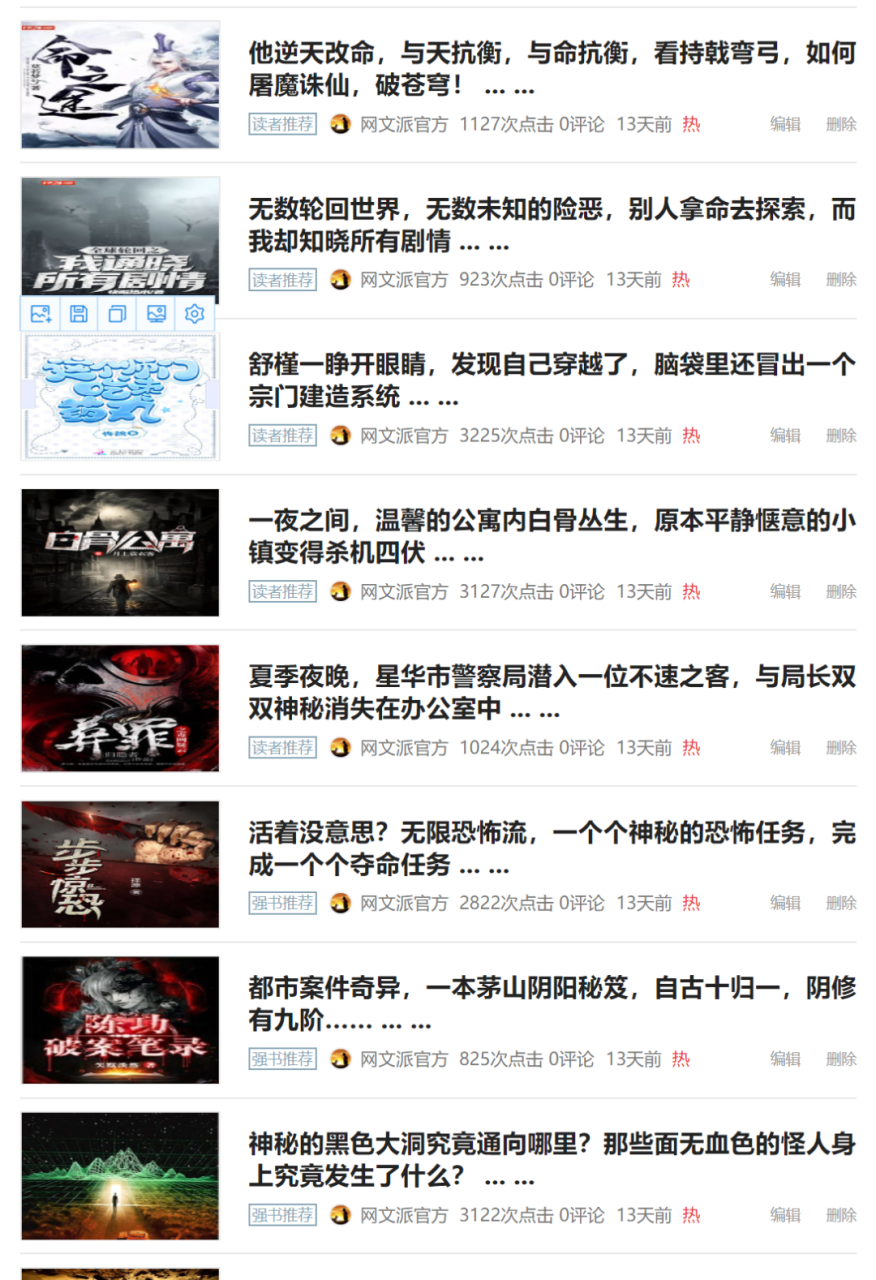Click the 读者推荐 badge on the first entry

[281, 123]
